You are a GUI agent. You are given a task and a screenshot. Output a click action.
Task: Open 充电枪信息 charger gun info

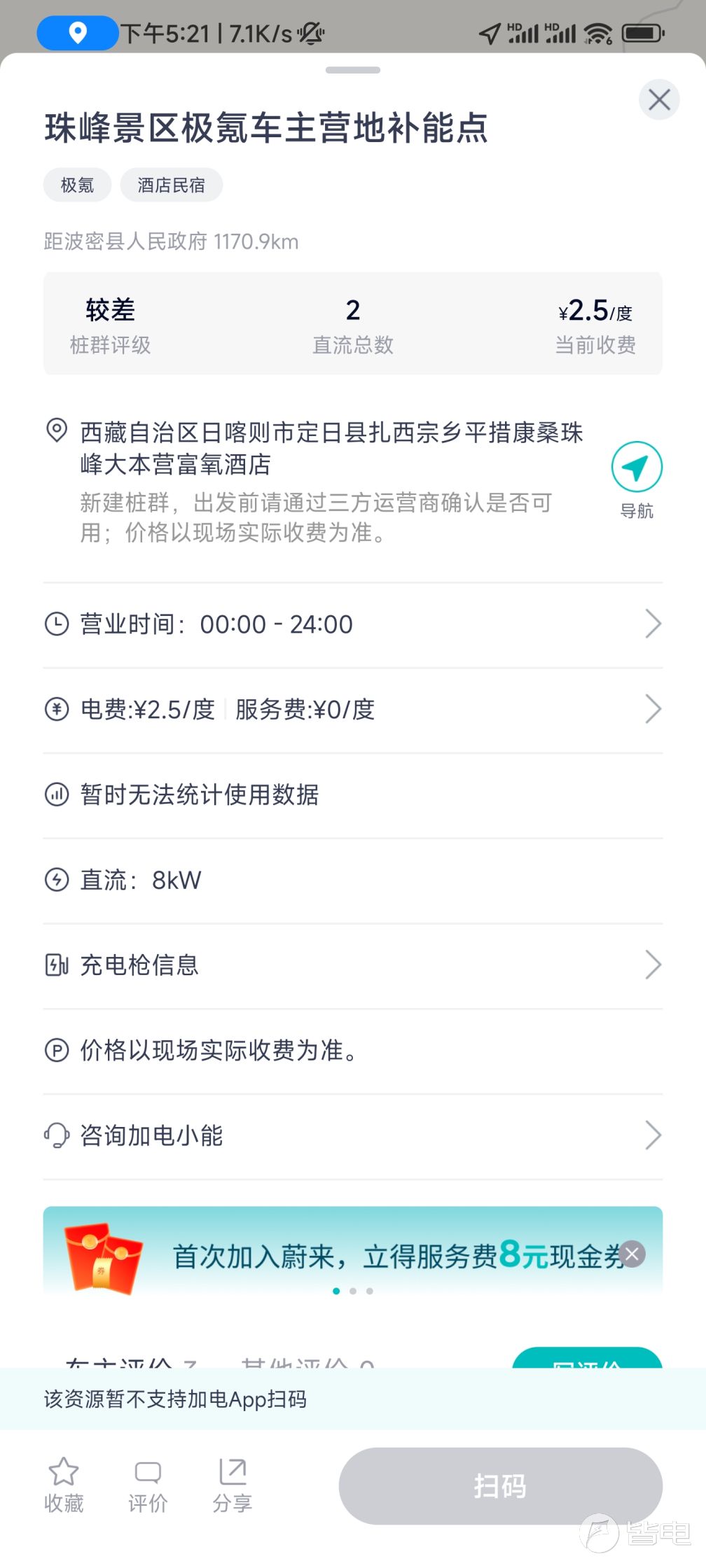pos(353,965)
